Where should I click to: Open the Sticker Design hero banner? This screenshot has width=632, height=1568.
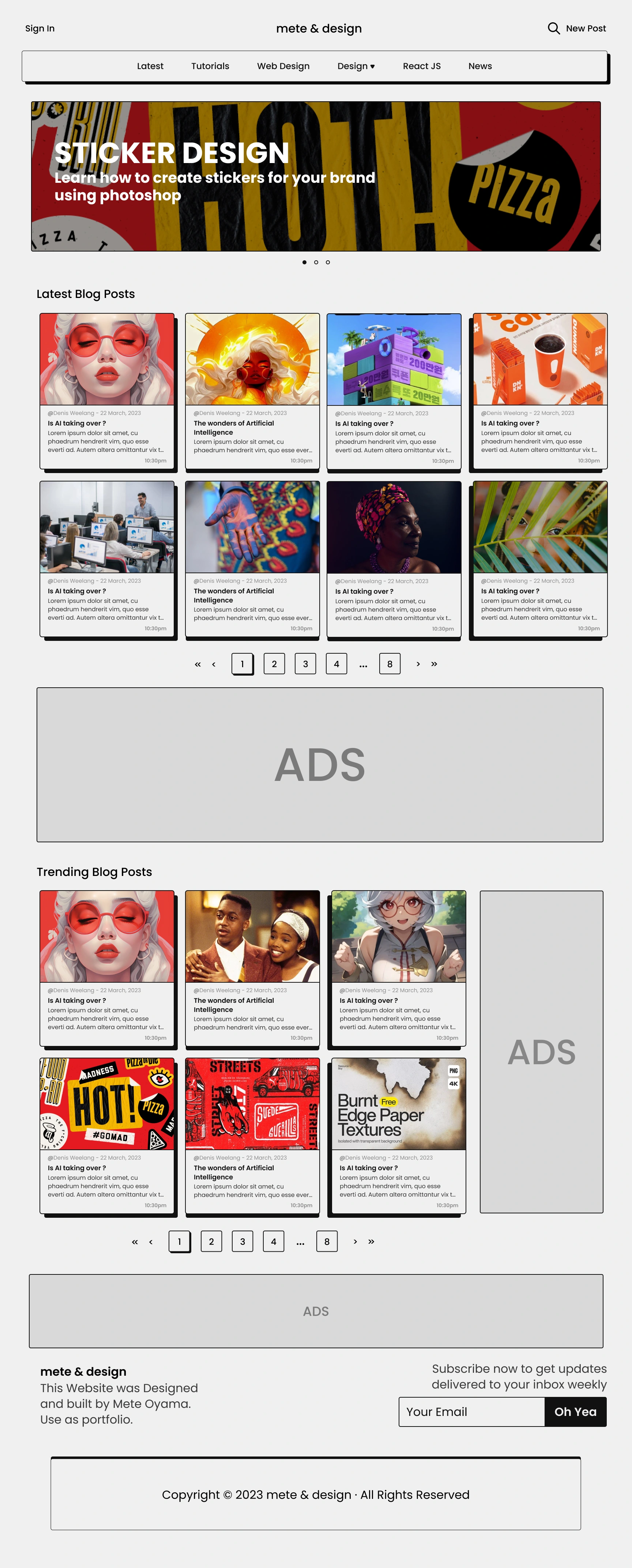click(x=315, y=177)
